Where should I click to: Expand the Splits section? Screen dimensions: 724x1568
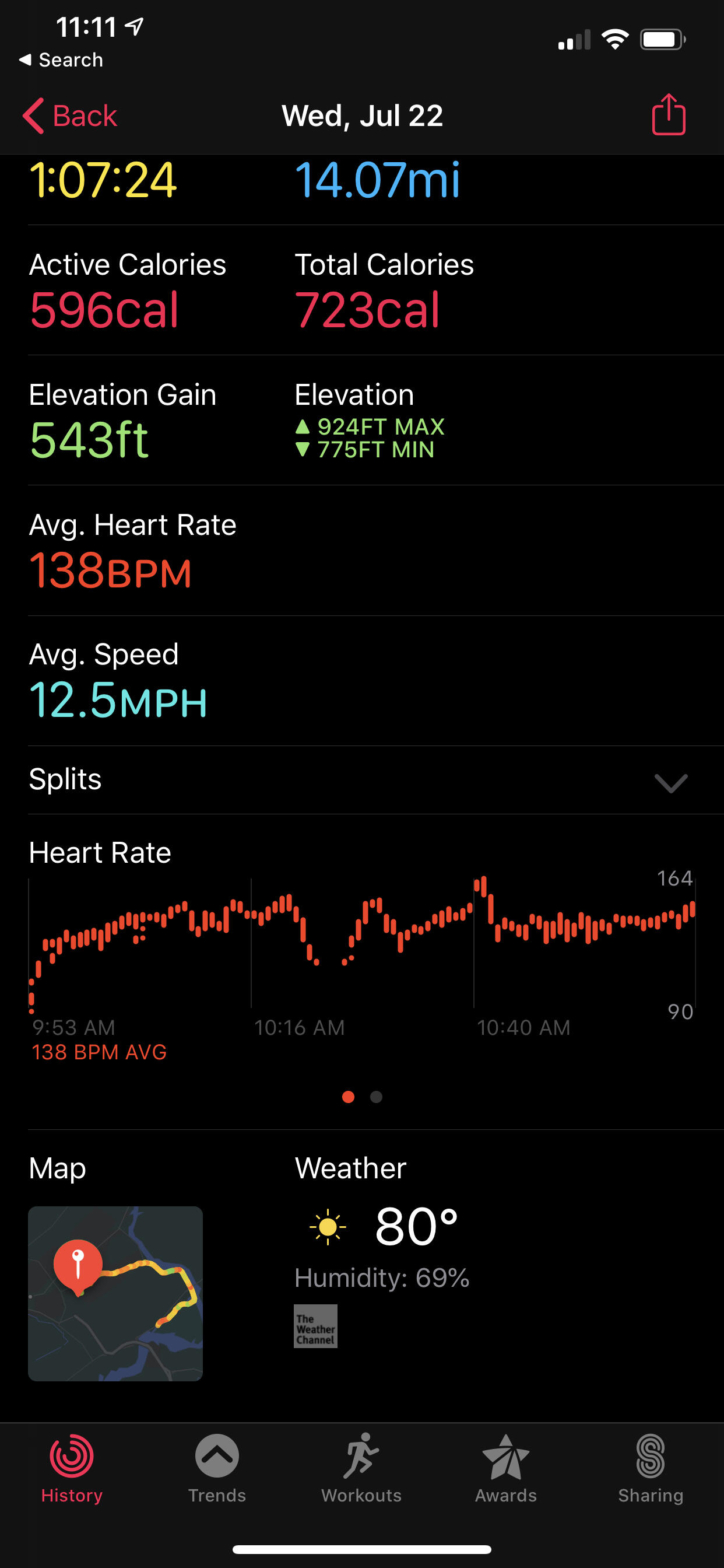pyautogui.click(x=670, y=782)
